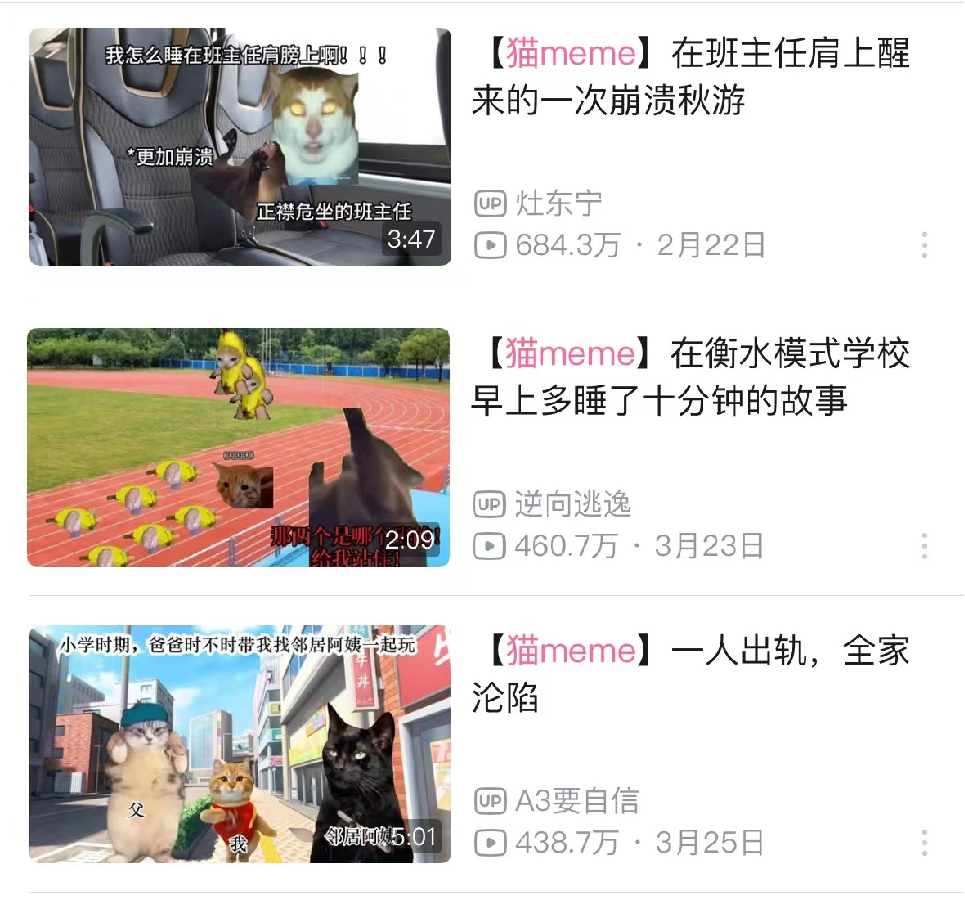Open the video titled 一人出轨，全家沦陷

[690, 674]
